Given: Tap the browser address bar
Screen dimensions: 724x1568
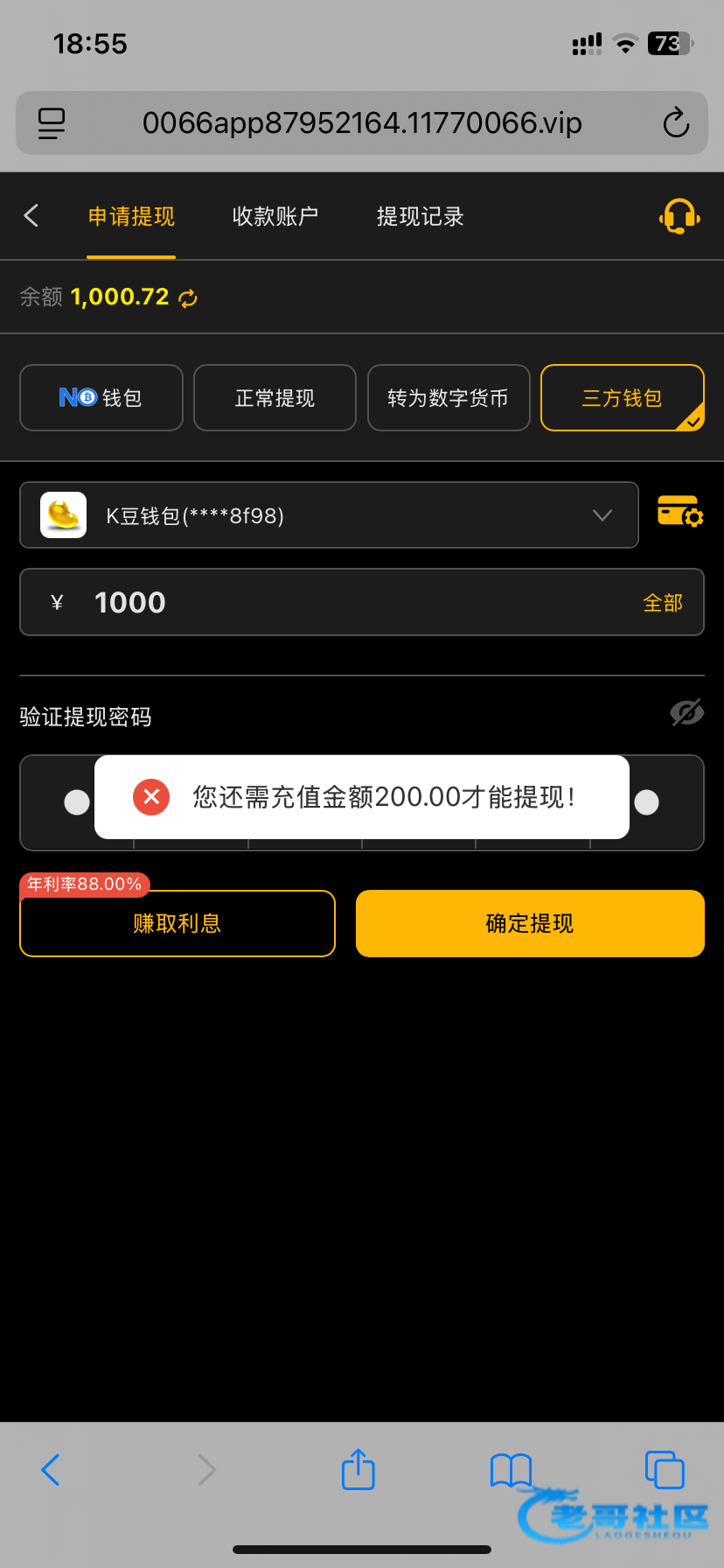Looking at the screenshot, I should pyautogui.click(x=362, y=123).
